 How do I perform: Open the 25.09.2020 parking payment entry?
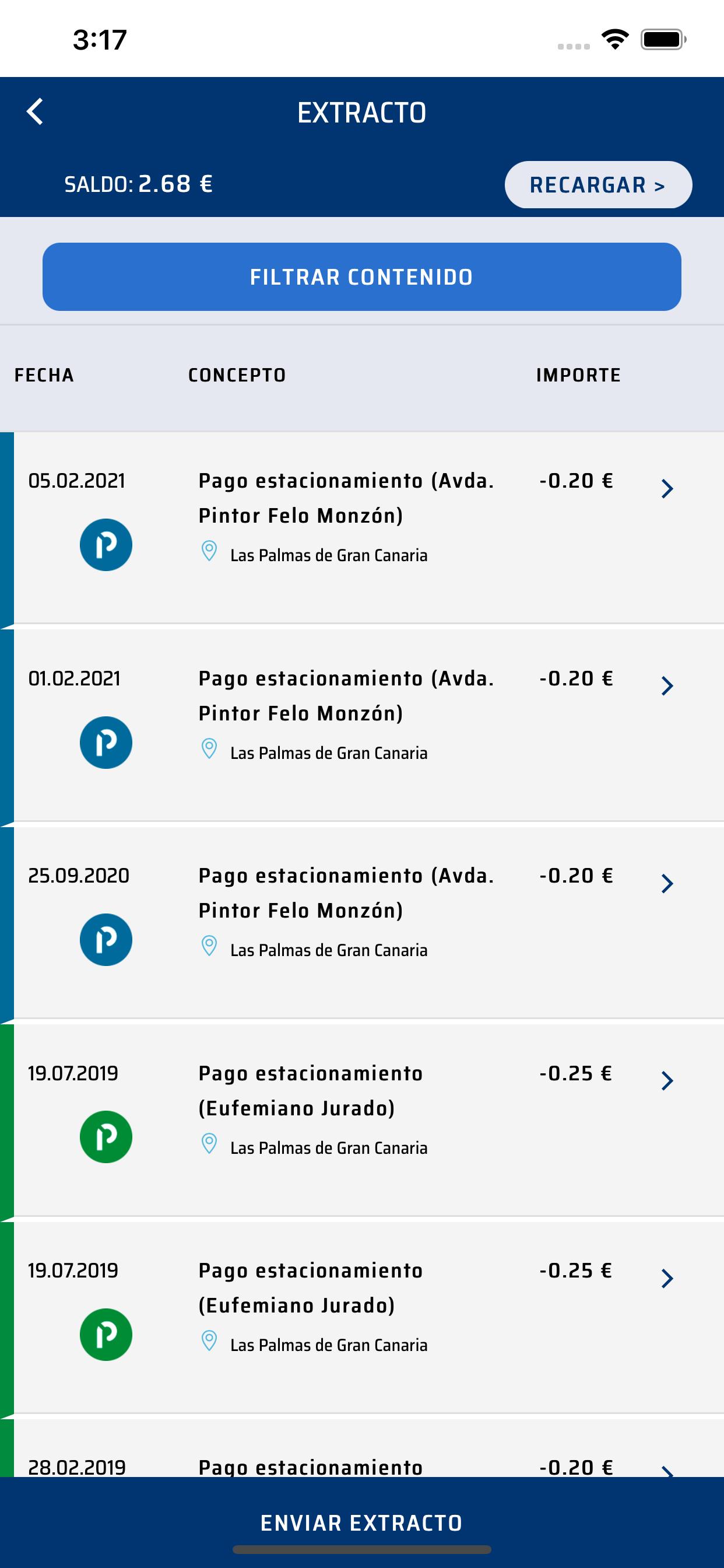tap(362, 923)
